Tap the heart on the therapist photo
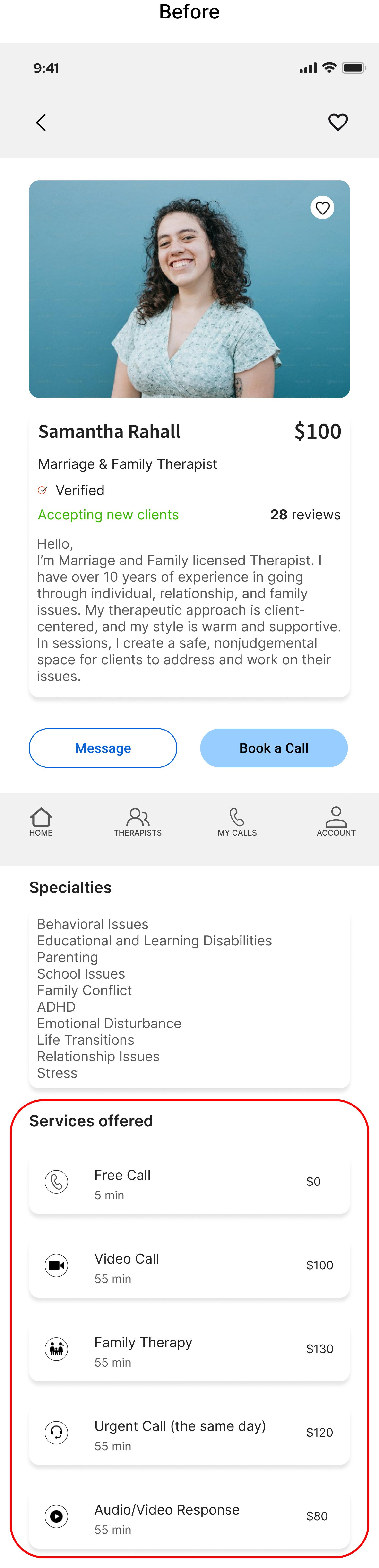Image resolution: width=379 pixels, height=1568 pixels. coord(322,208)
